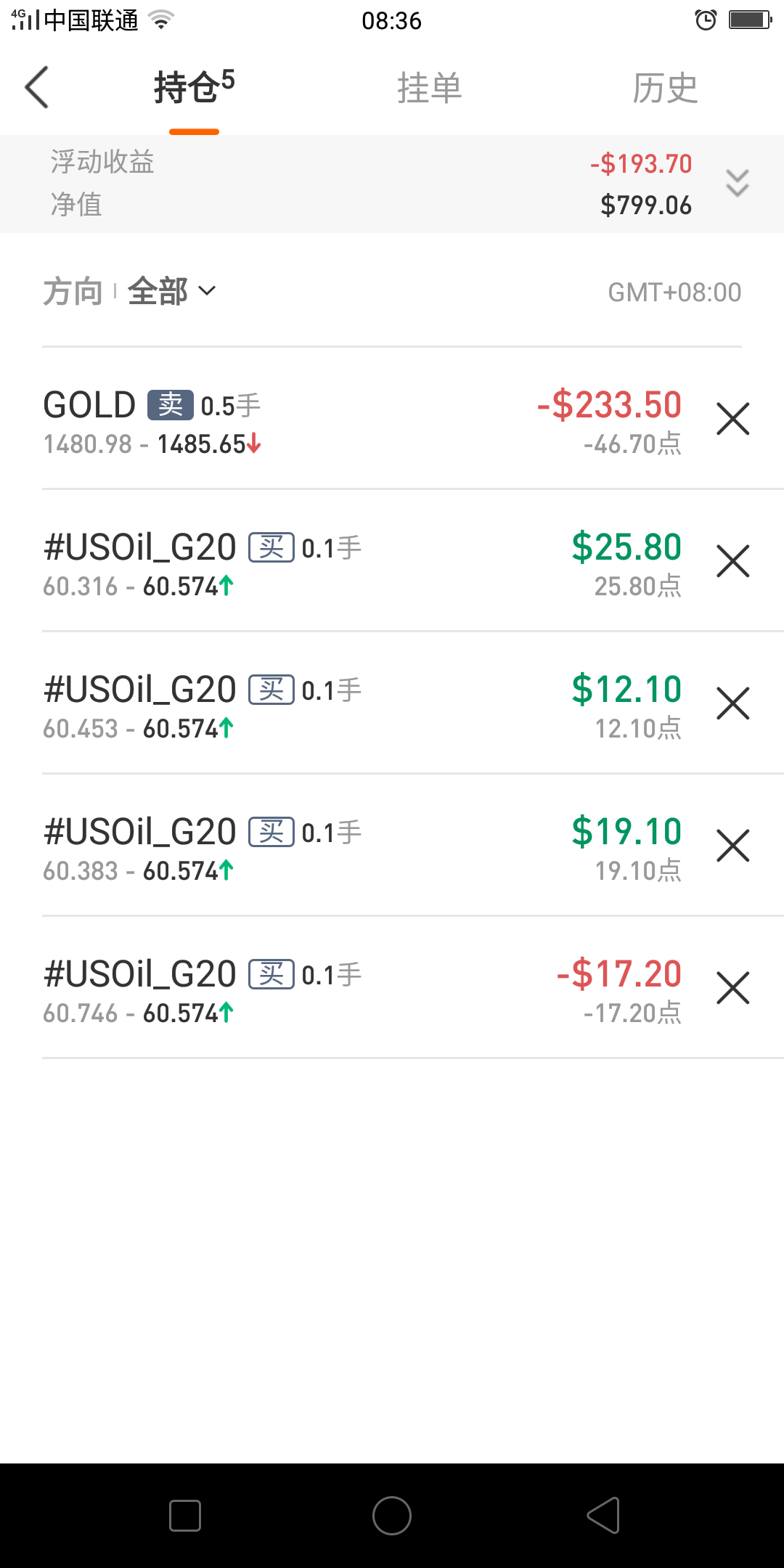This screenshot has height=1568, width=784.
Task: Open the system recent apps button
Action: [x=185, y=1516]
